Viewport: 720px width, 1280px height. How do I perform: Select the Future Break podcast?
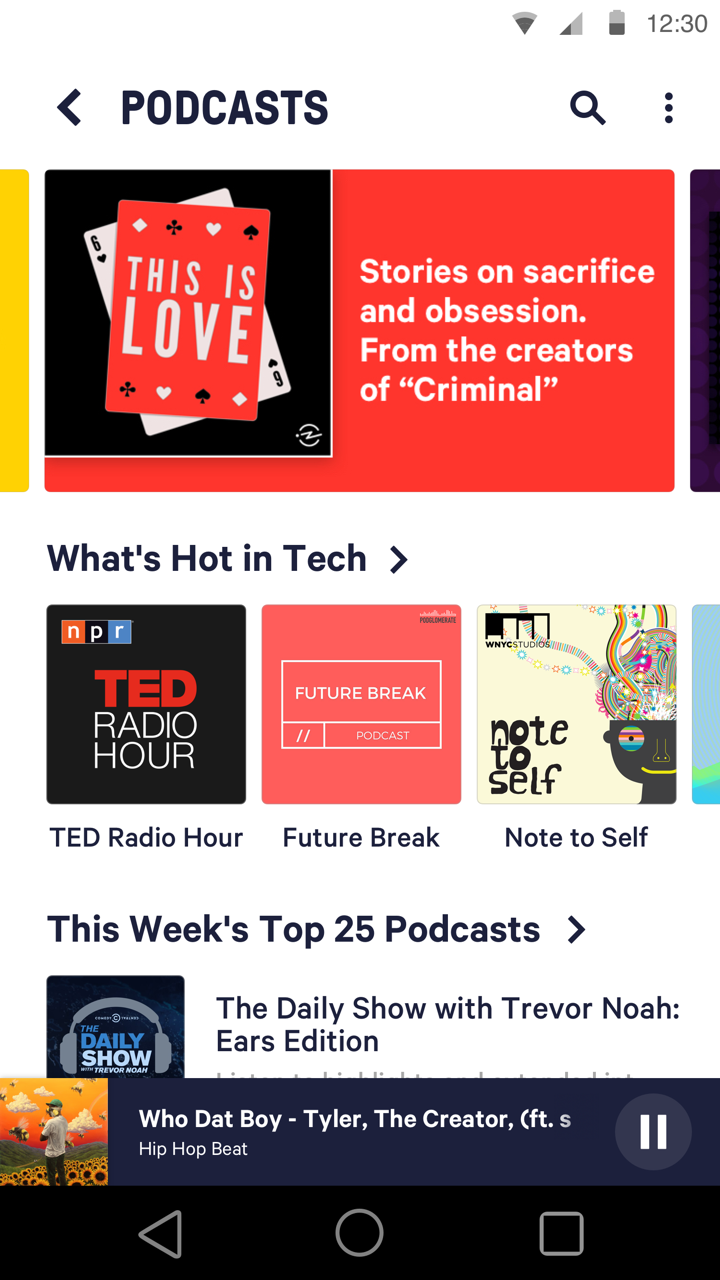pyautogui.click(x=361, y=704)
